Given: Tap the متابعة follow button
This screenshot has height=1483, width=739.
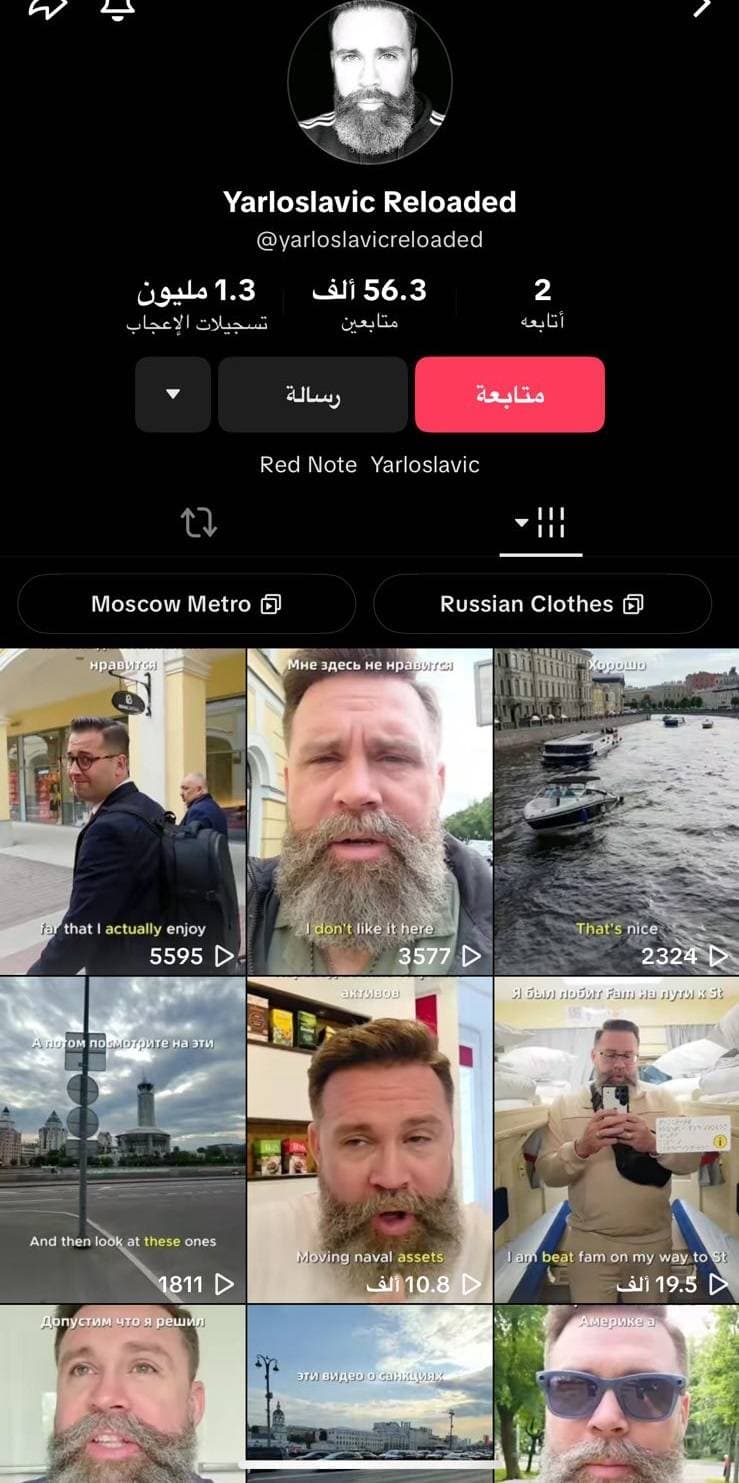Looking at the screenshot, I should 509,394.
